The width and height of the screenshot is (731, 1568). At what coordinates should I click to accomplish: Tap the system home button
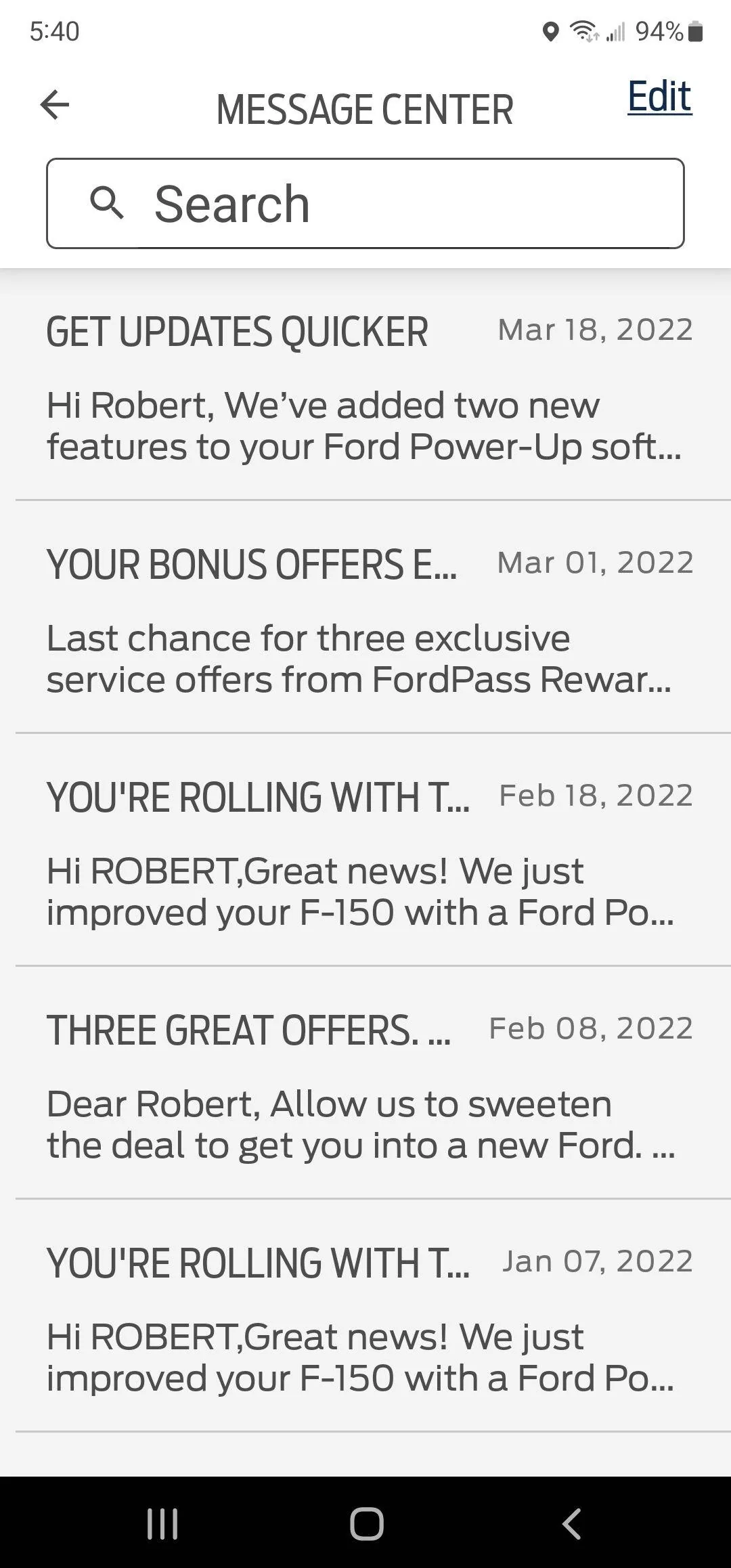click(366, 1524)
